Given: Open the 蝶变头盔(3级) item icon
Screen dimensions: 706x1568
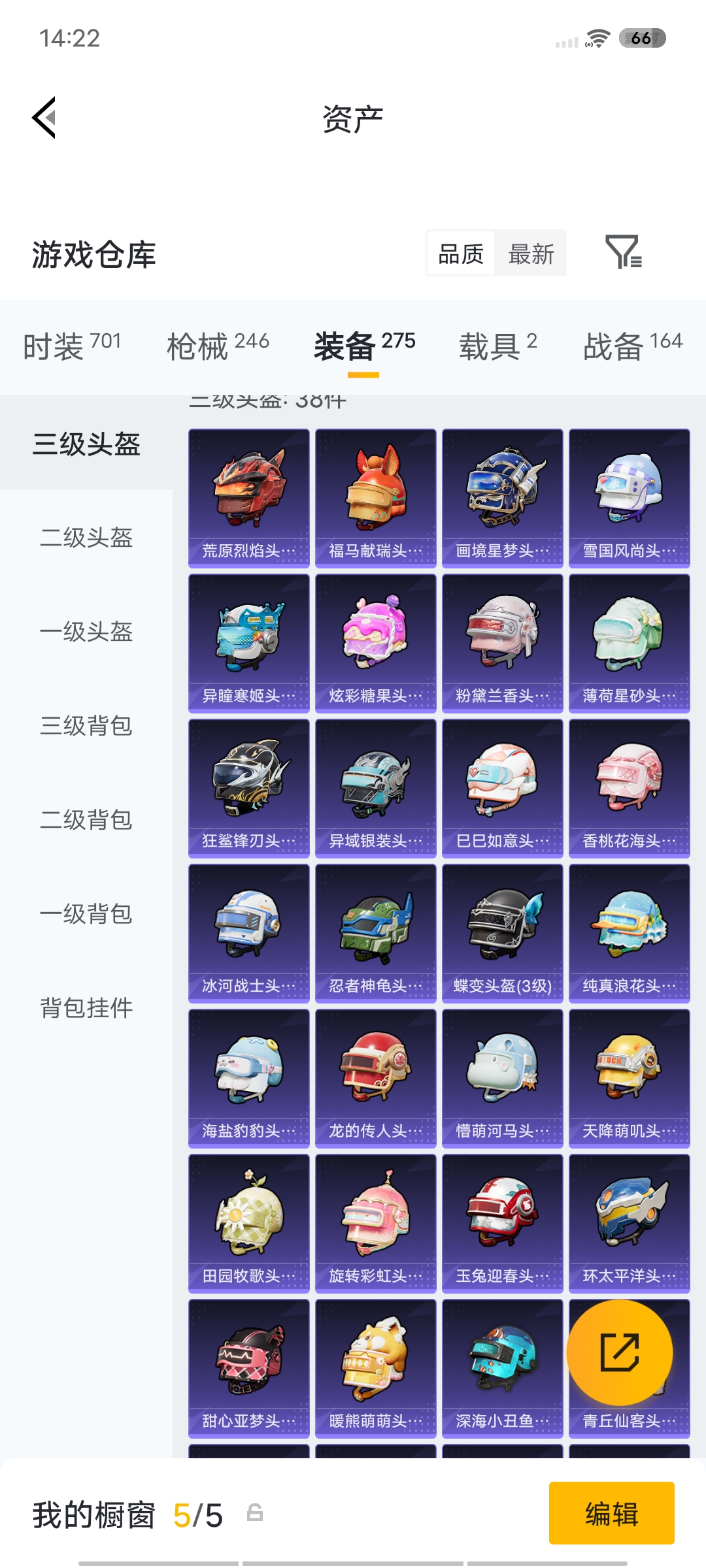Looking at the screenshot, I should [502, 928].
